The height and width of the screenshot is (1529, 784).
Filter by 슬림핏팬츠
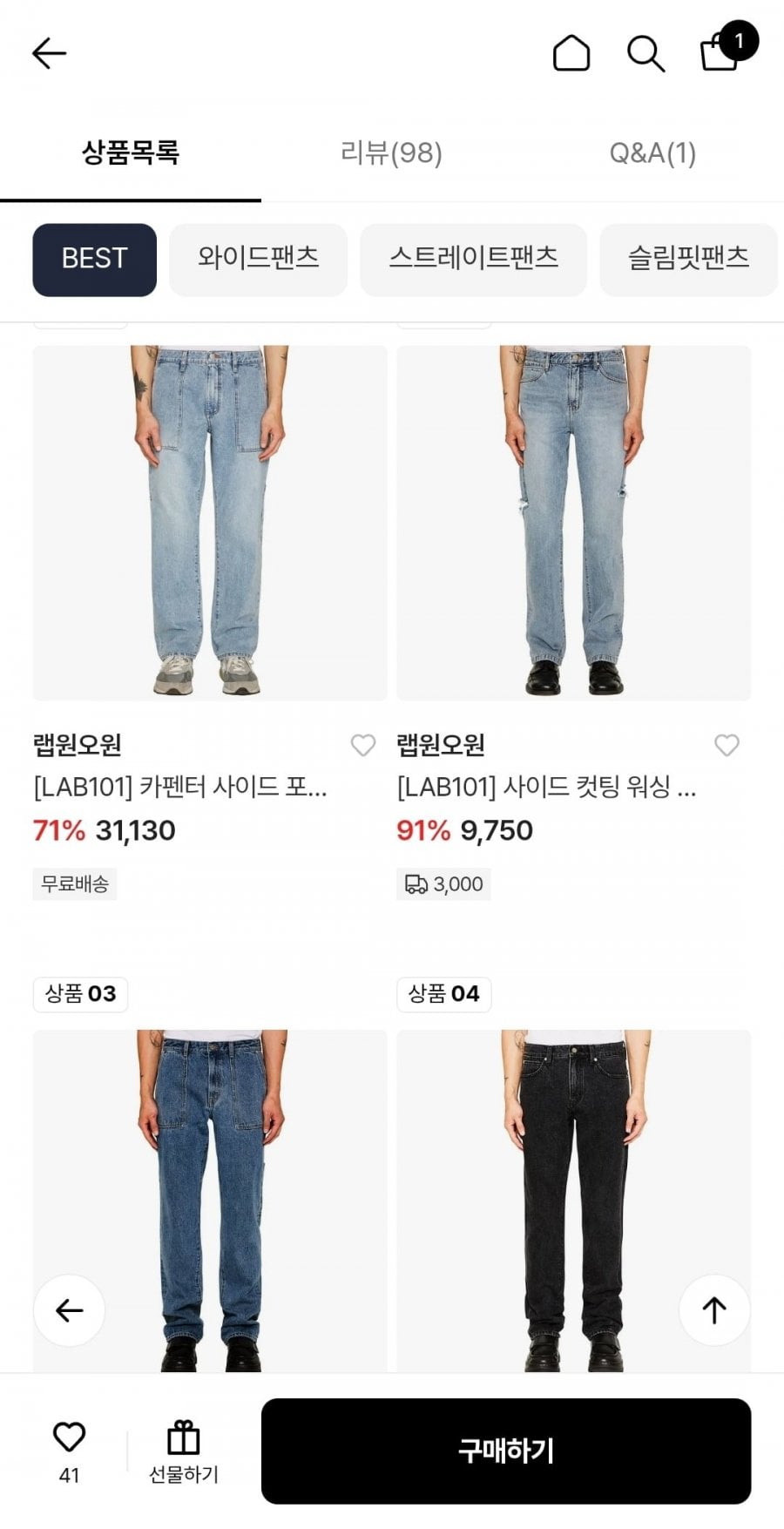pyautogui.click(x=688, y=259)
